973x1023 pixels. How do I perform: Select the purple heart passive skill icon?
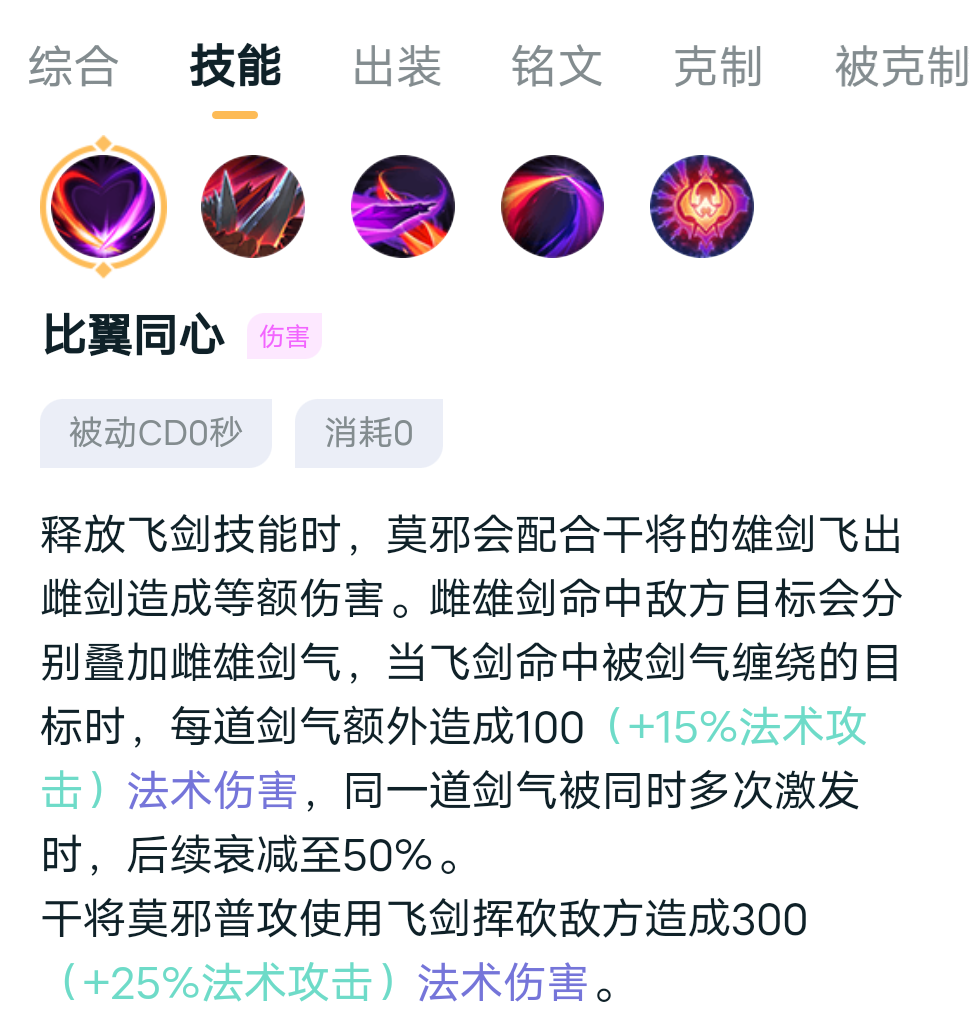click(x=103, y=207)
